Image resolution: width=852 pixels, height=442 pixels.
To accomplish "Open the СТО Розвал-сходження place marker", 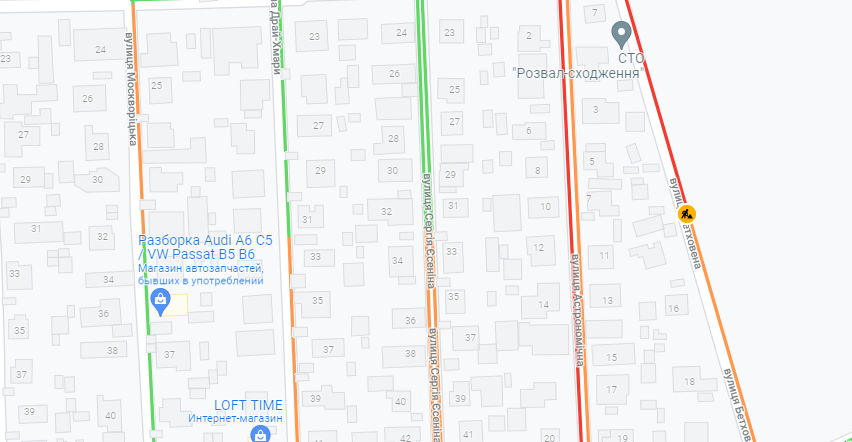I will (620, 35).
